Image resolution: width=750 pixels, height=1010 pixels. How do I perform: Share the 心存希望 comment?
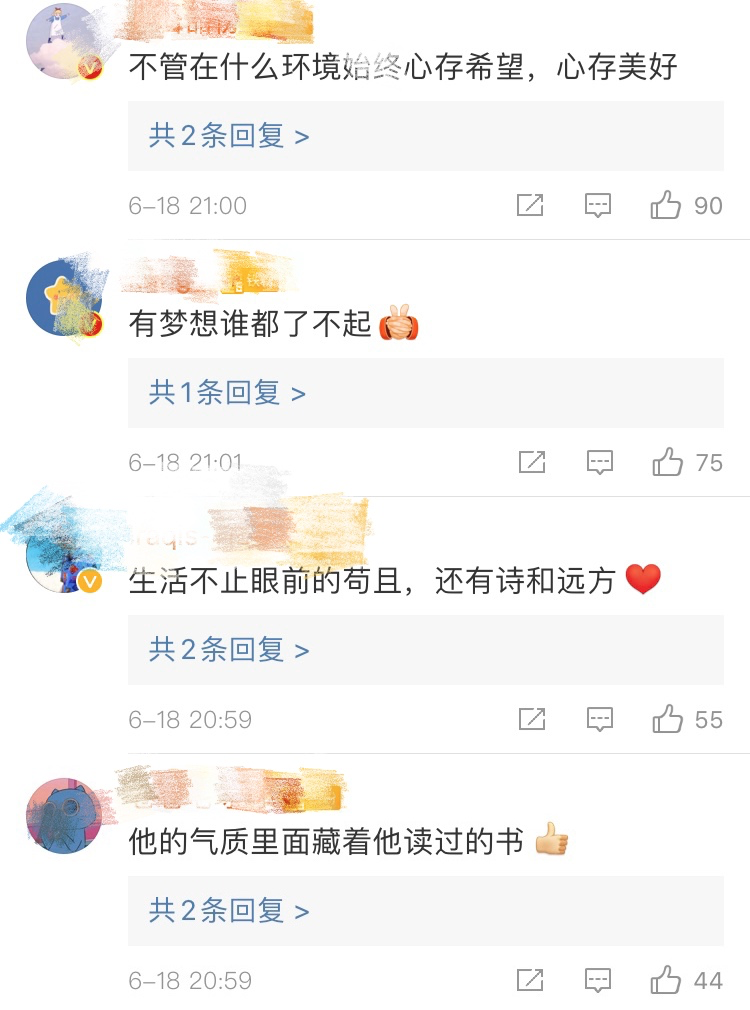click(x=530, y=206)
